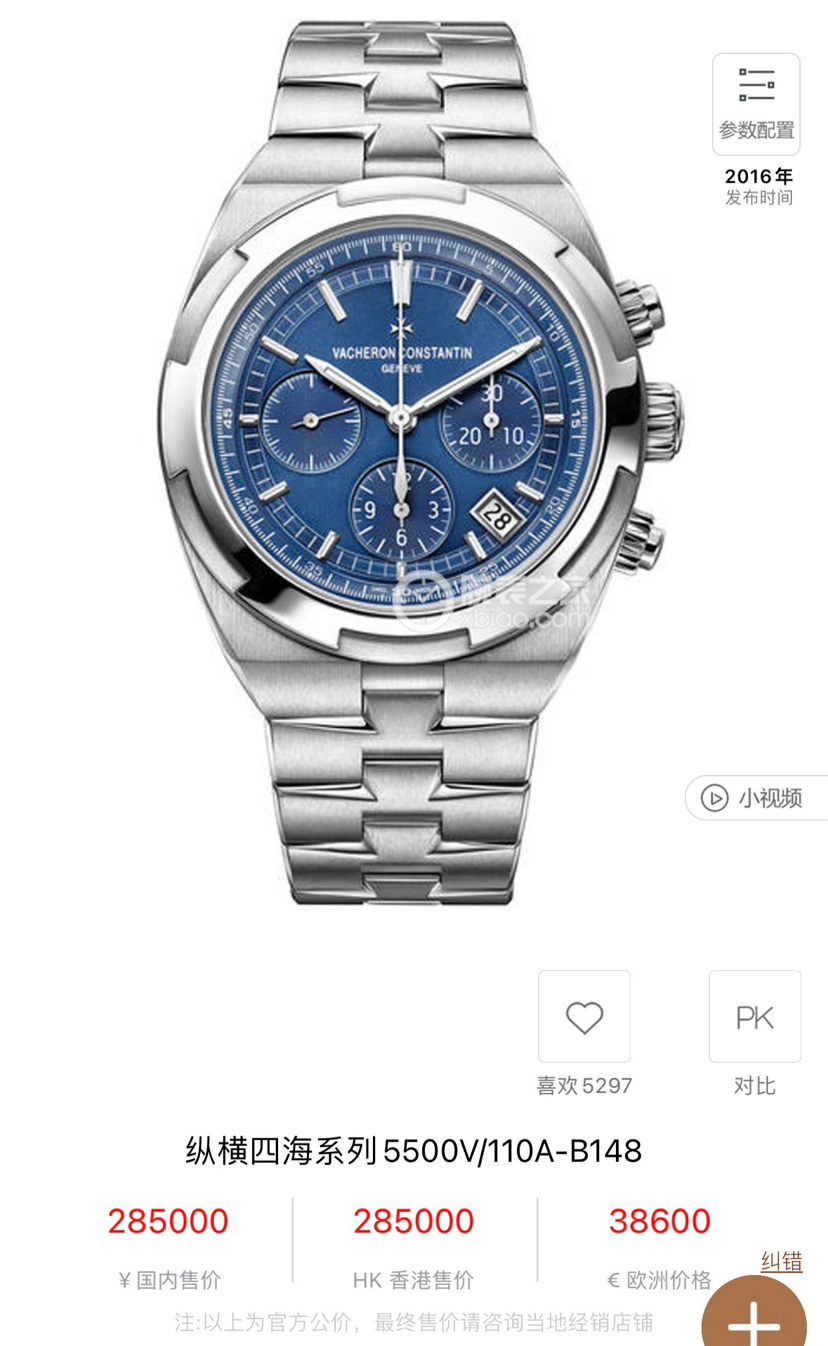828x1346 pixels.
Task: Open the 参数配置 specifications button
Action: click(755, 104)
